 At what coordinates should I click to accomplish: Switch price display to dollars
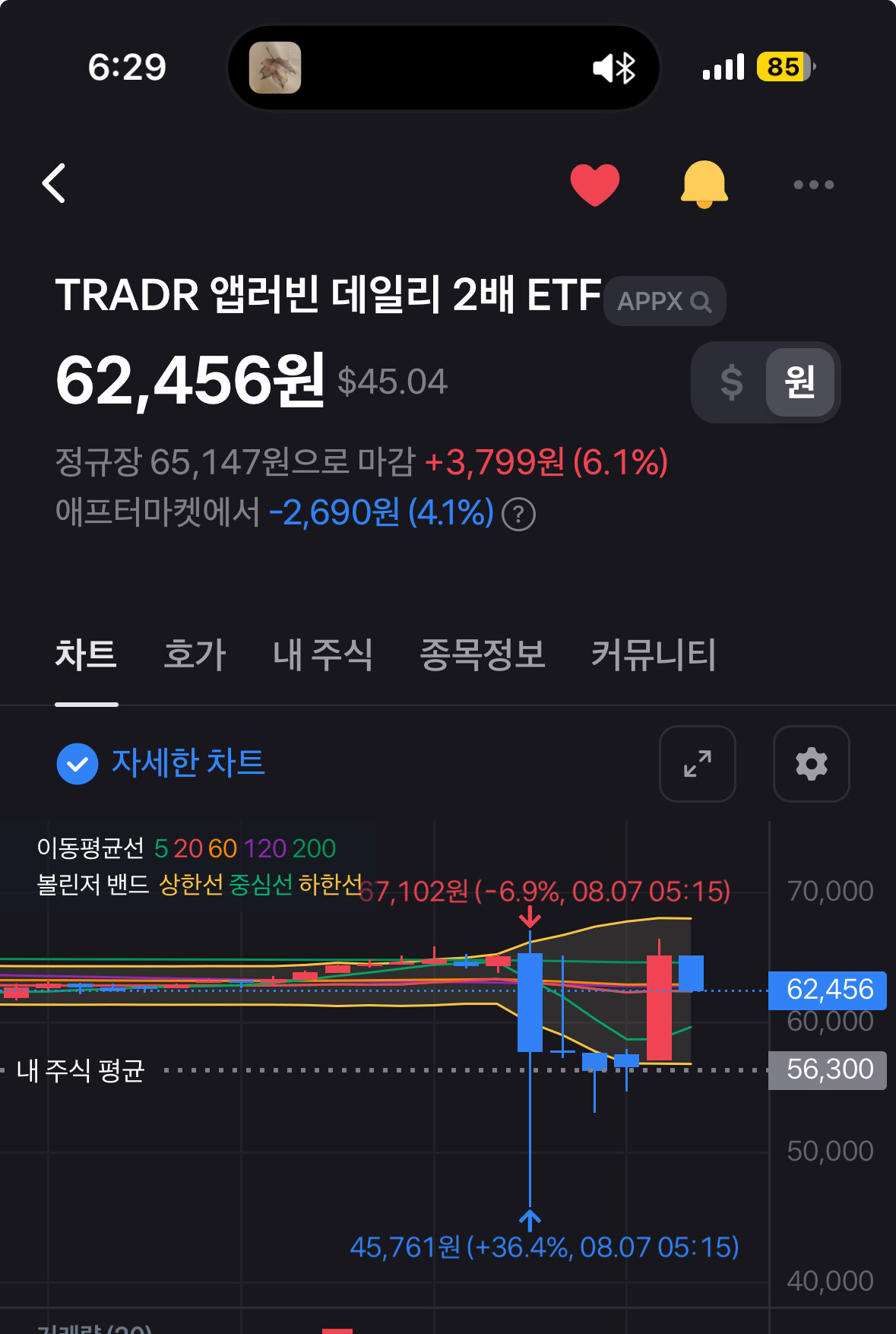coord(731,382)
